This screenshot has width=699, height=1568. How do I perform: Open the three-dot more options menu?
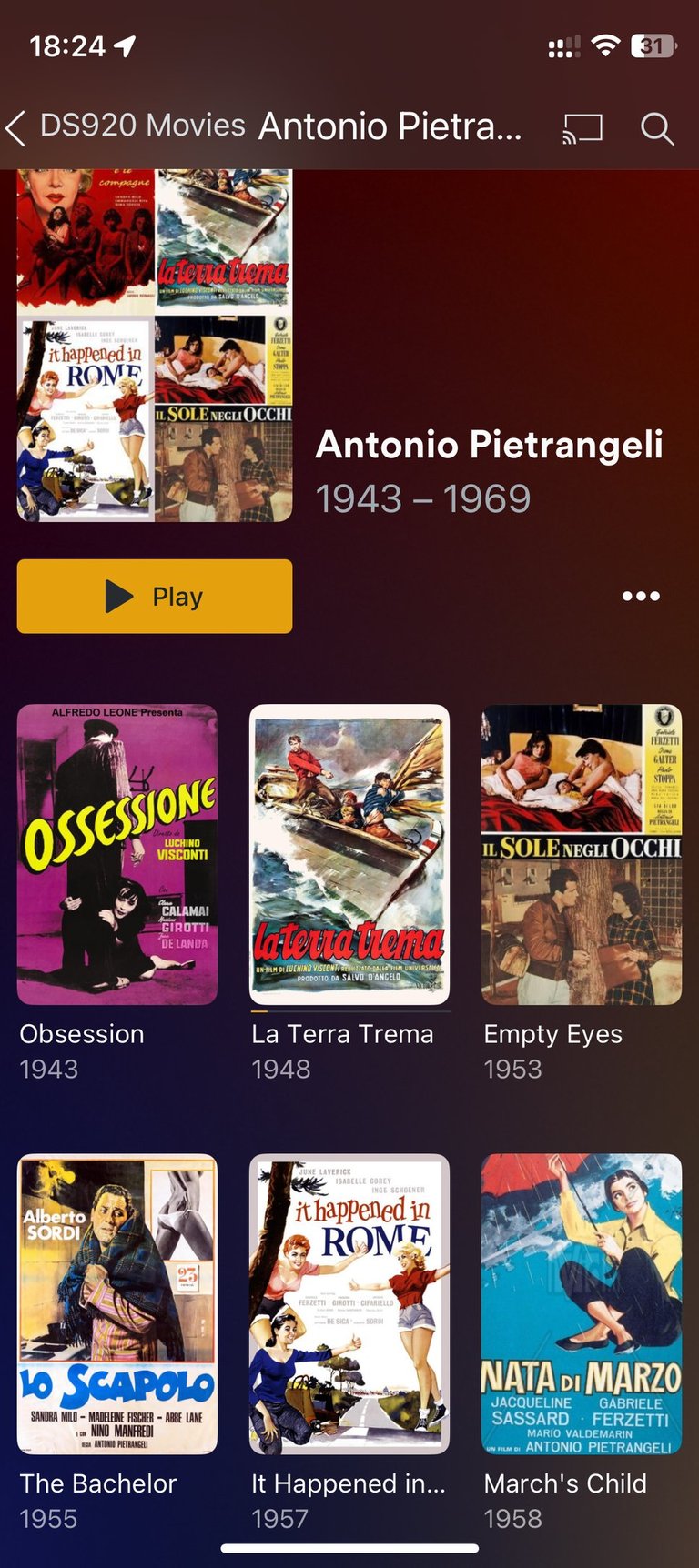pyautogui.click(x=641, y=597)
